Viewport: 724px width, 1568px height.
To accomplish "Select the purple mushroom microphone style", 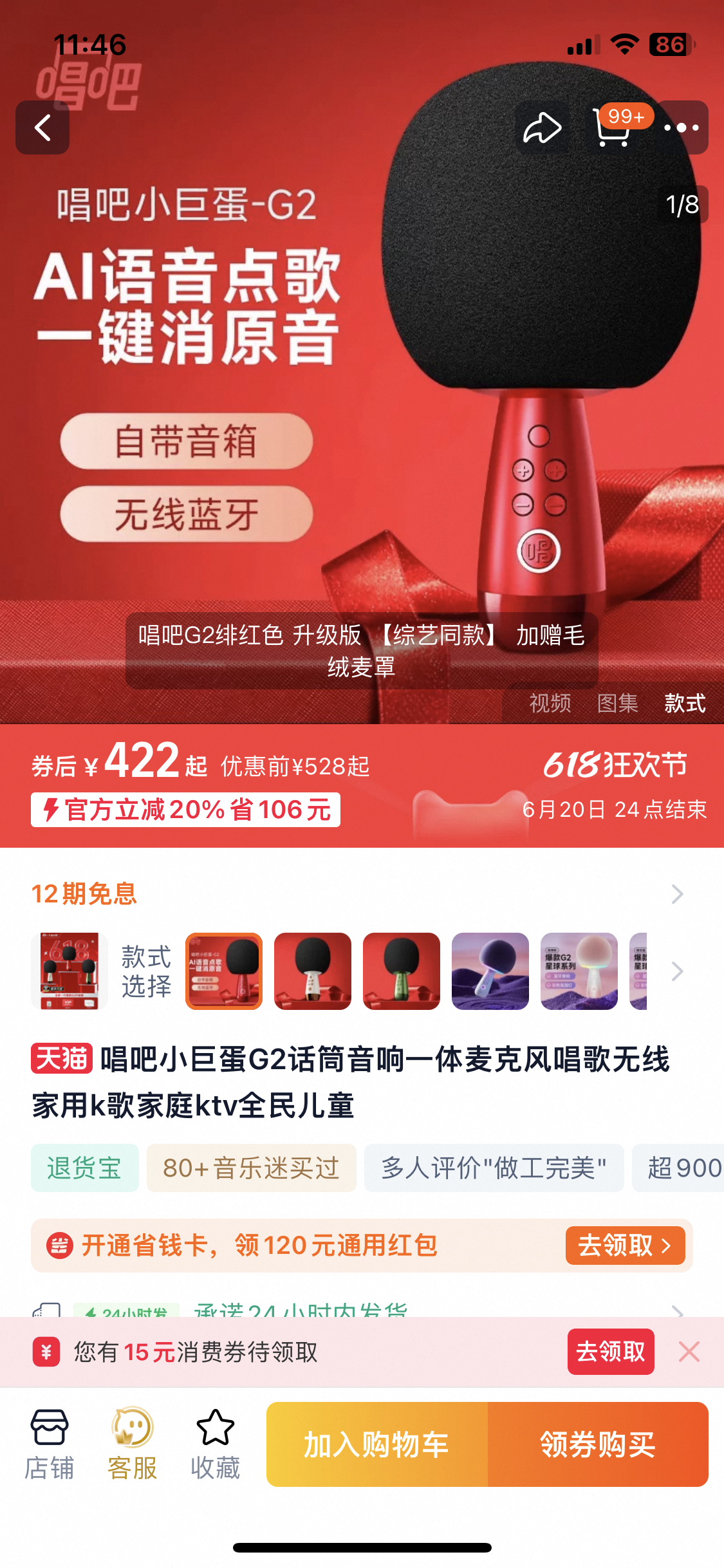I will 490,971.
